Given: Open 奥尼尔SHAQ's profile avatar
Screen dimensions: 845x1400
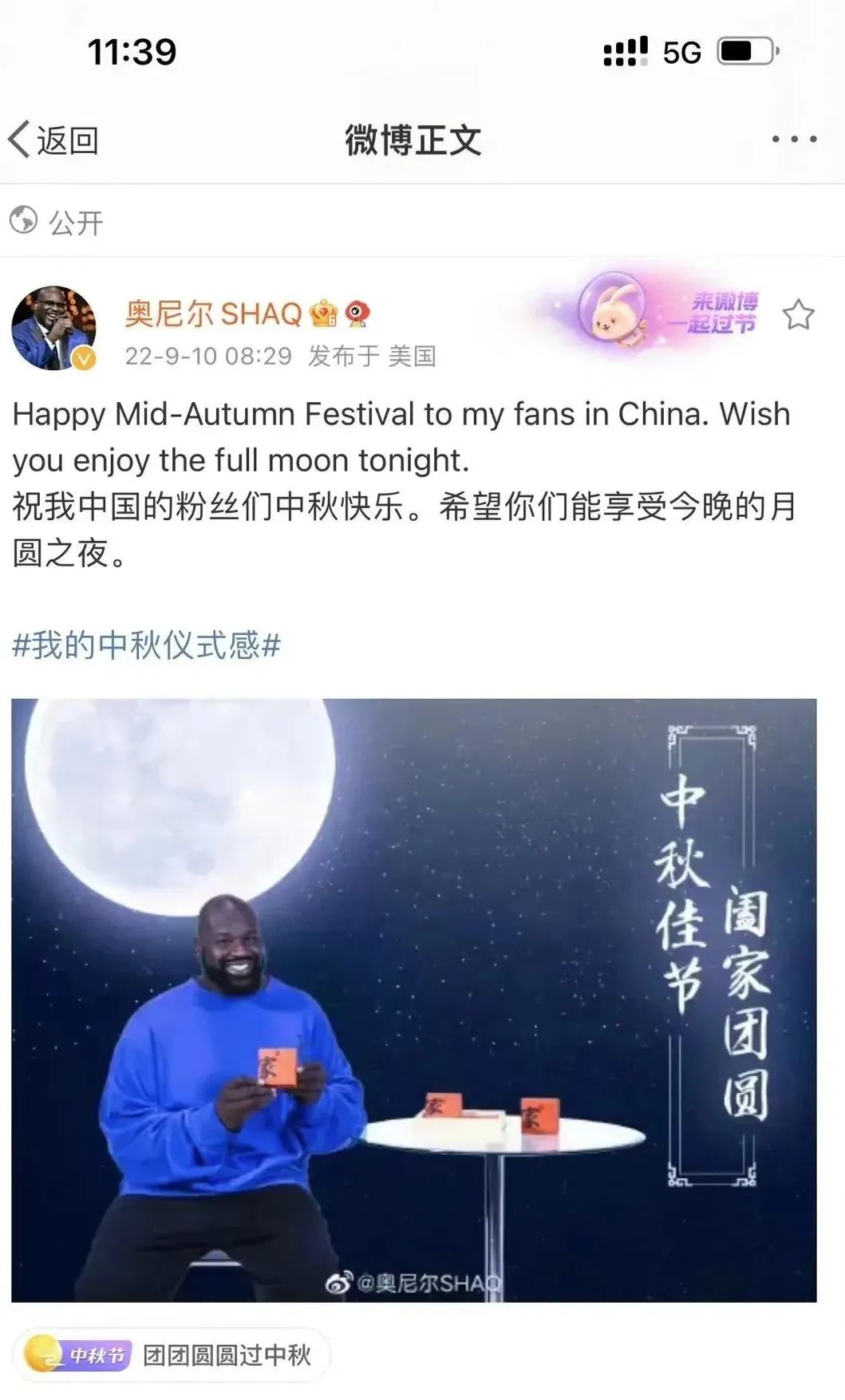Looking at the screenshot, I should [53, 328].
